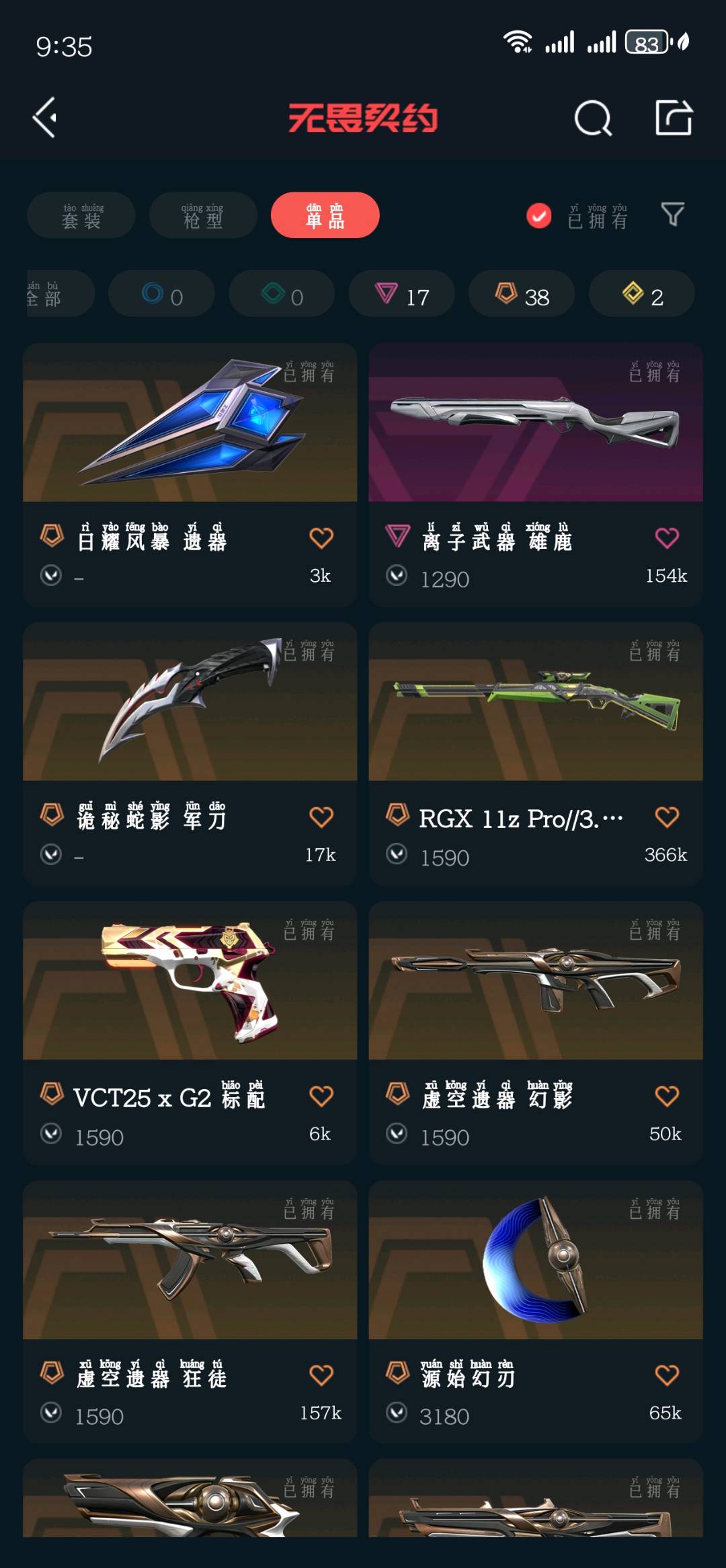The width and height of the screenshot is (726, 1568).
Task: Like the 离子武器 雄鹿 skin
Action: point(667,538)
